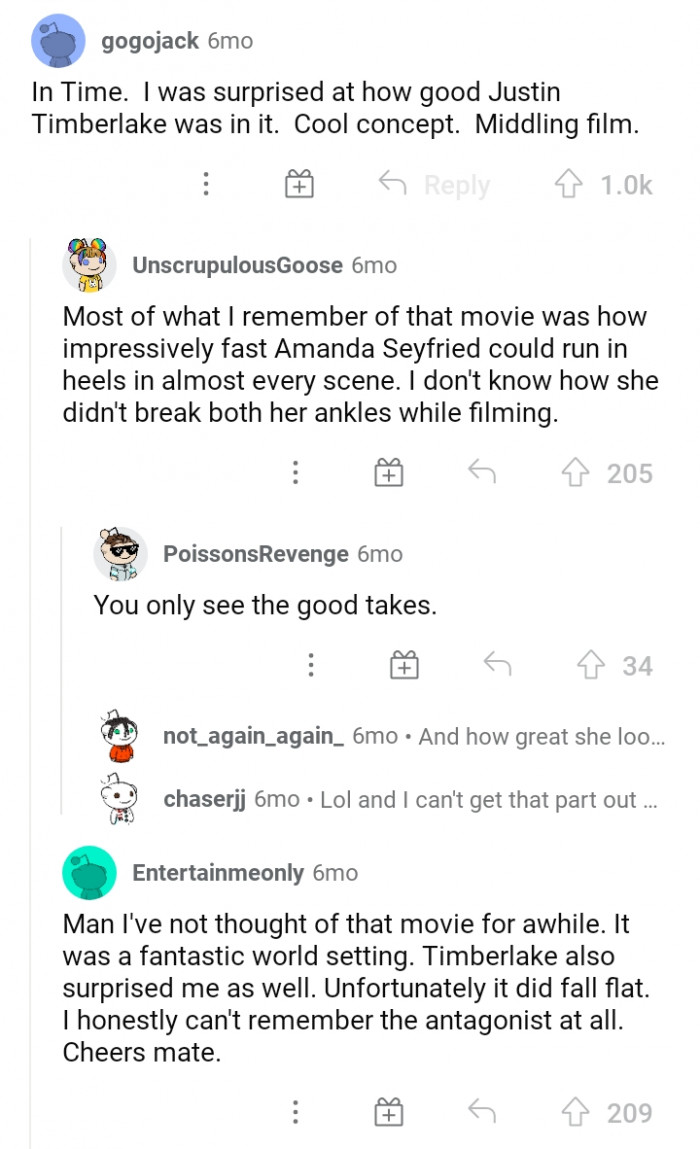The width and height of the screenshot is (700, 1149).
Task: Open the overflow menu on PoissonsRevenge's comment
Action: click(311, 665)
